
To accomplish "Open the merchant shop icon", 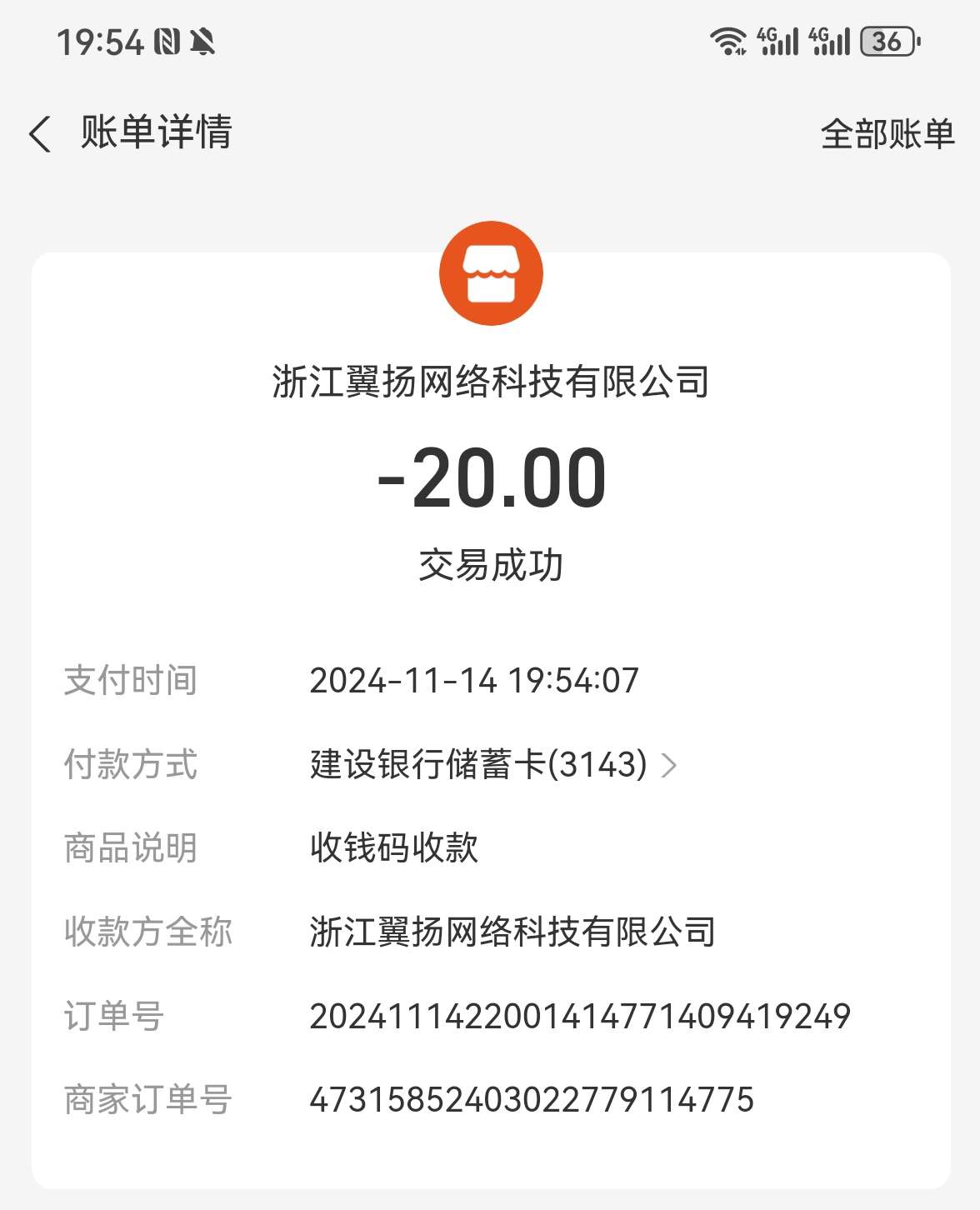I will click(x=491, y=273).
